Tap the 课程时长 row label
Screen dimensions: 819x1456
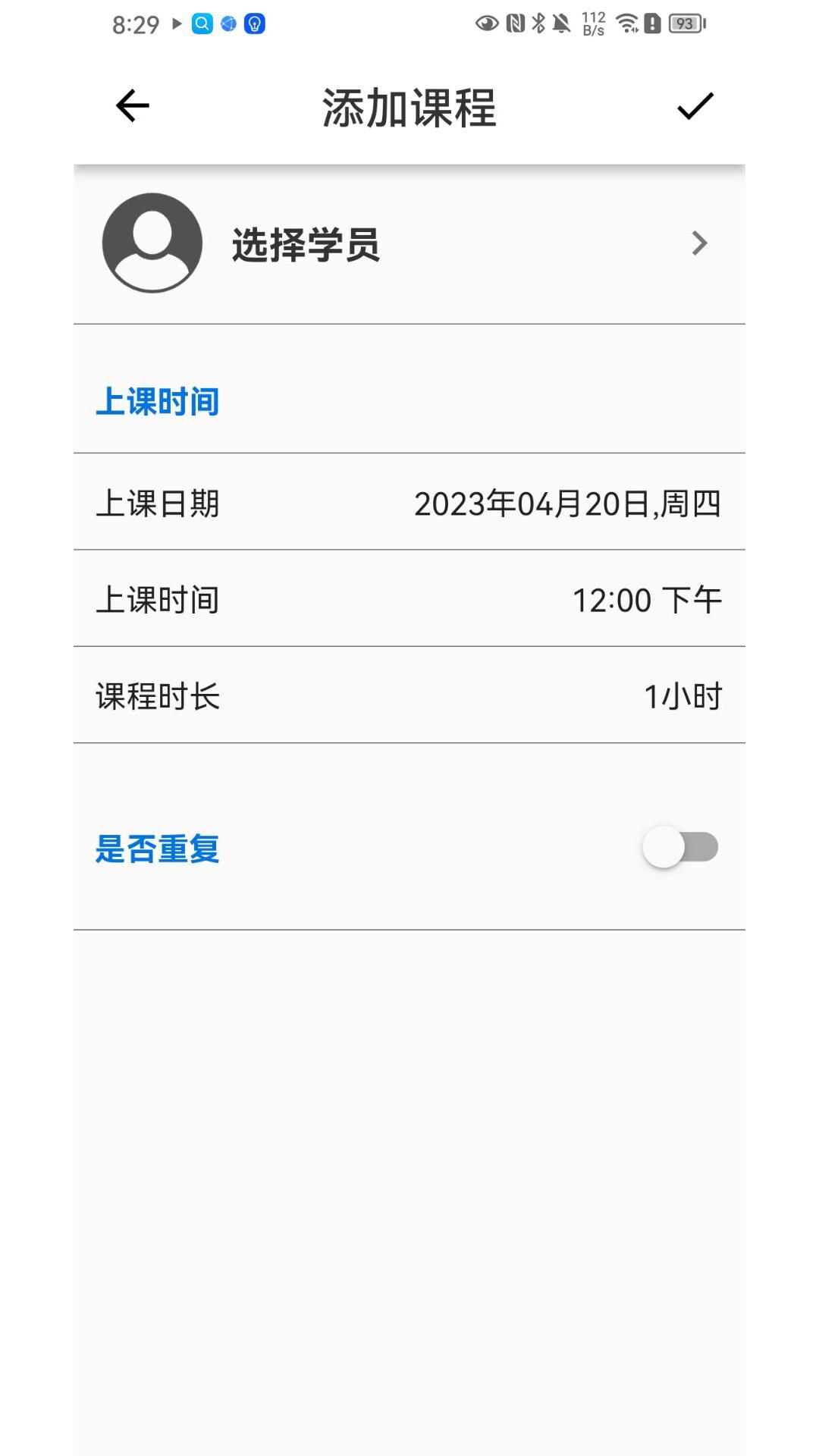tap(158, 695)
